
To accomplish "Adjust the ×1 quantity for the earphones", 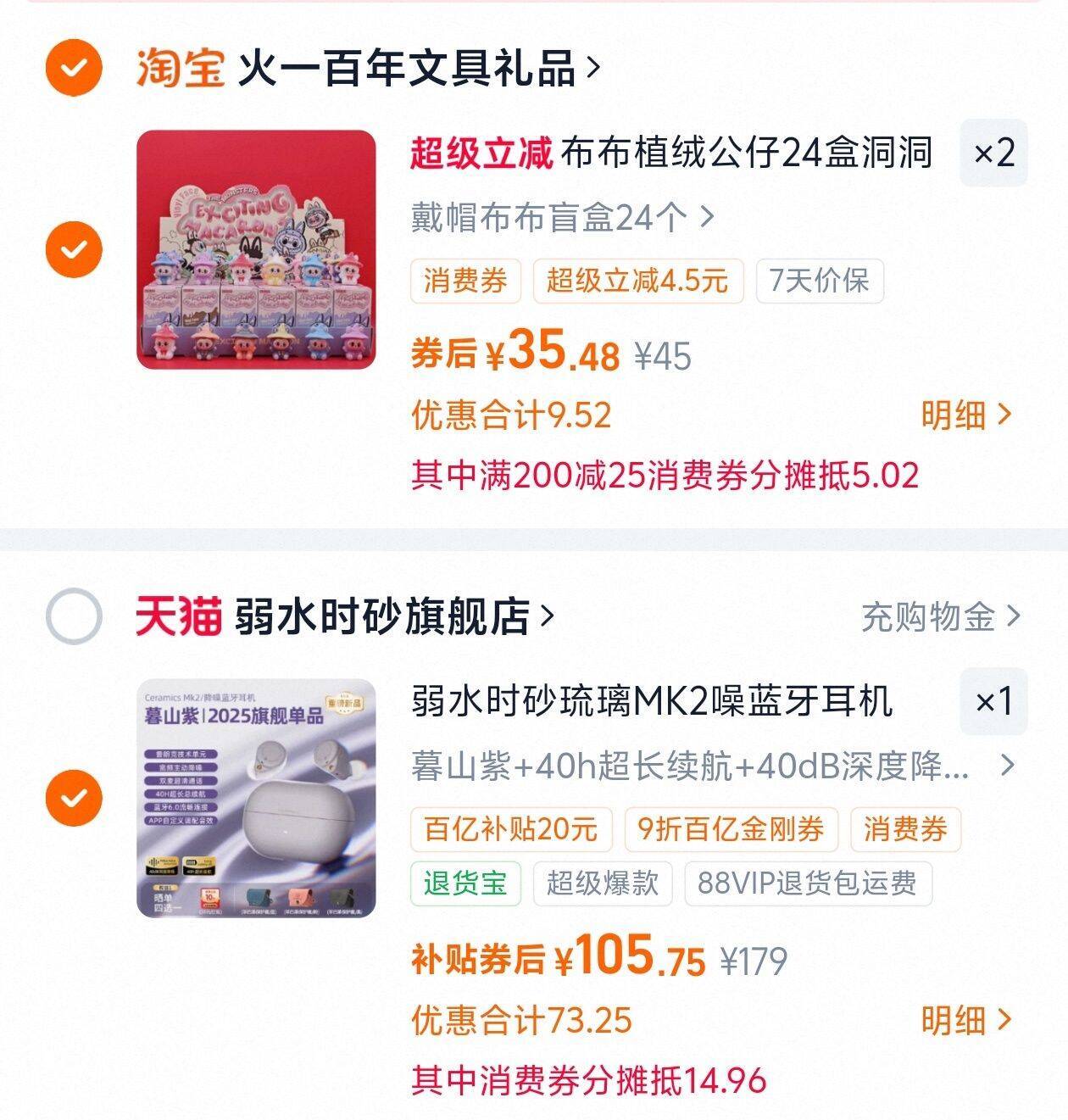I will [993, 701].
